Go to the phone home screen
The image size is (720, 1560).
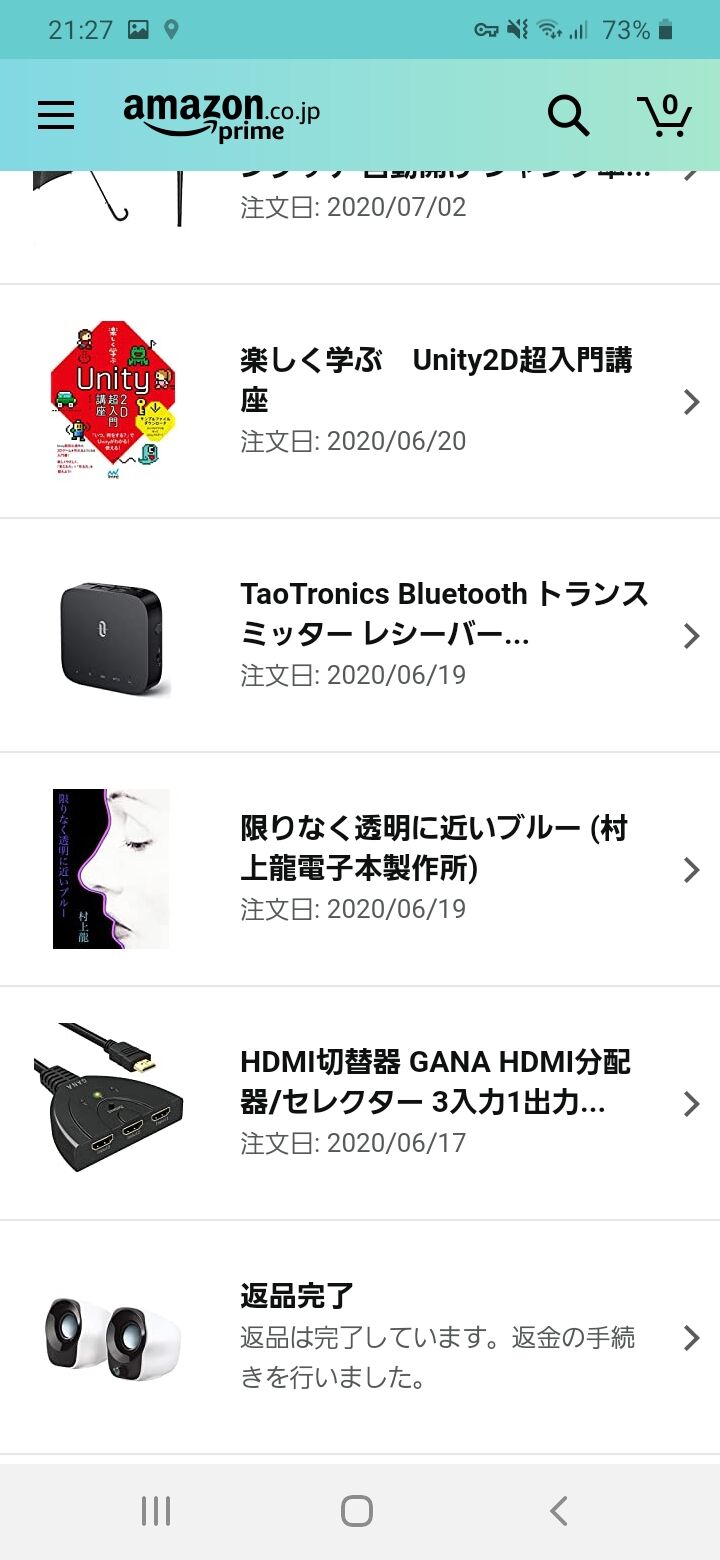pos(357,1511)
